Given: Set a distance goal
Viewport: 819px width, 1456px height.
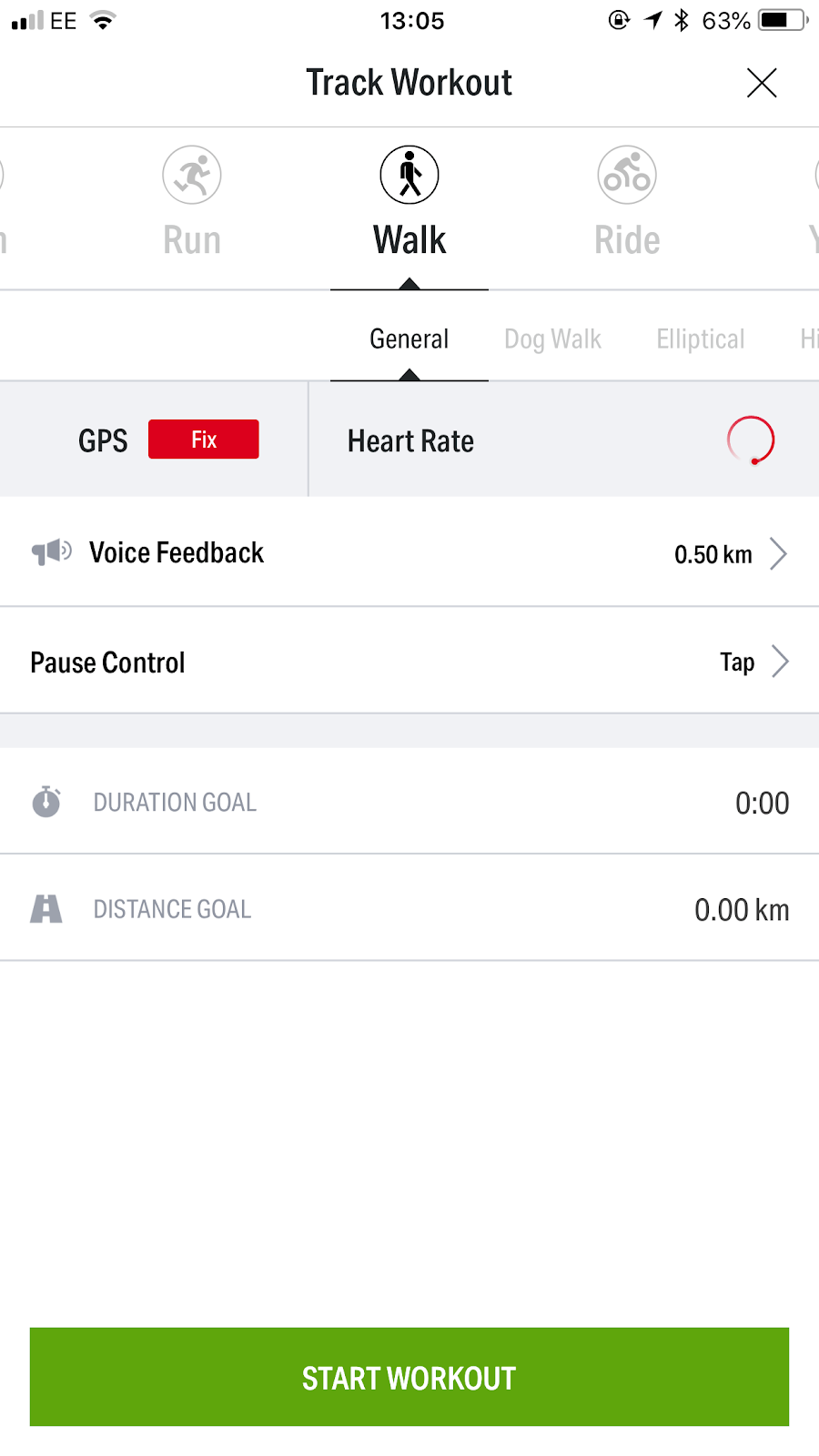Looking at the screenshot, I should point(409,909).
